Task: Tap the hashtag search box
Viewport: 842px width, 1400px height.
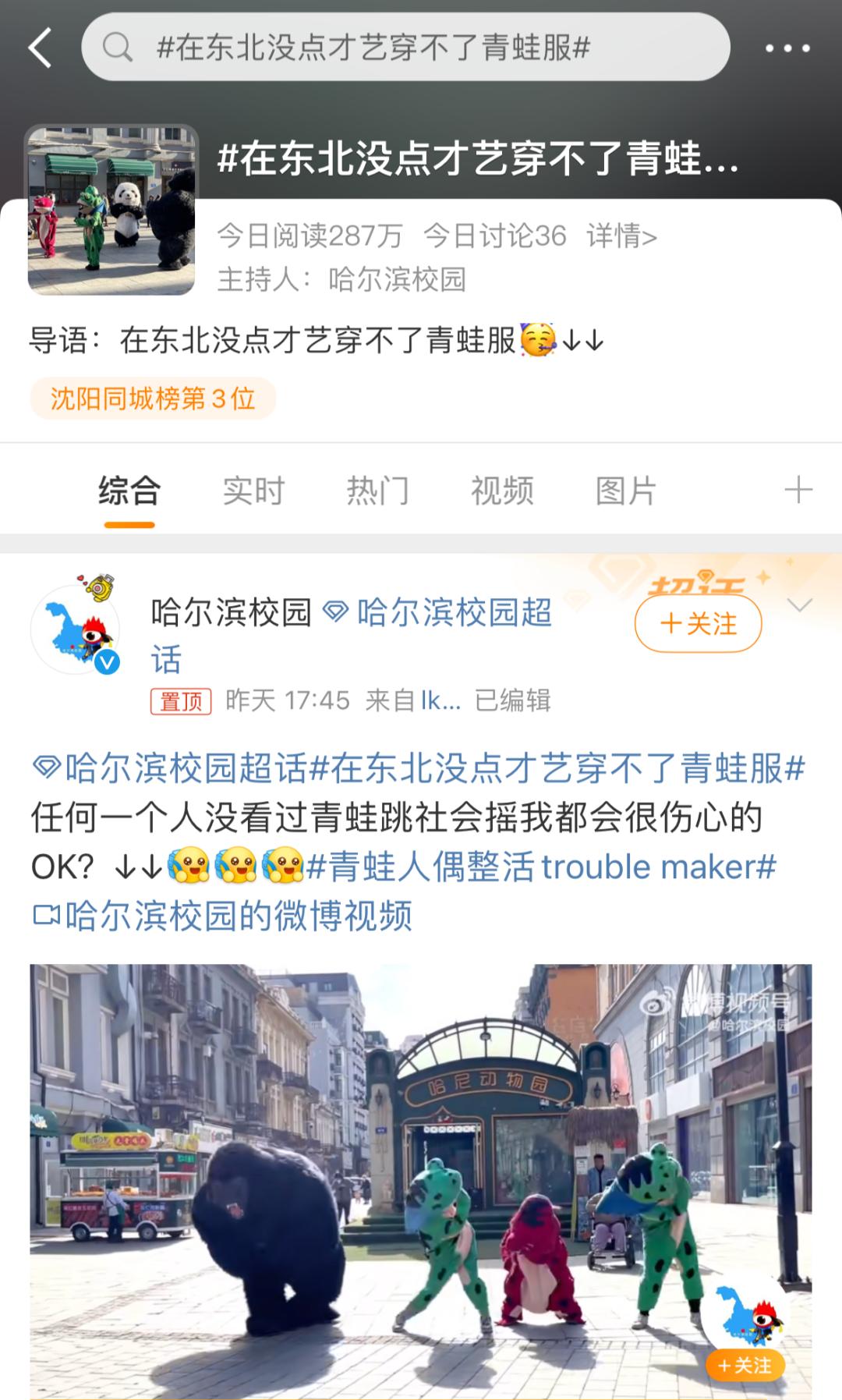Action: [x=405, y=48]
